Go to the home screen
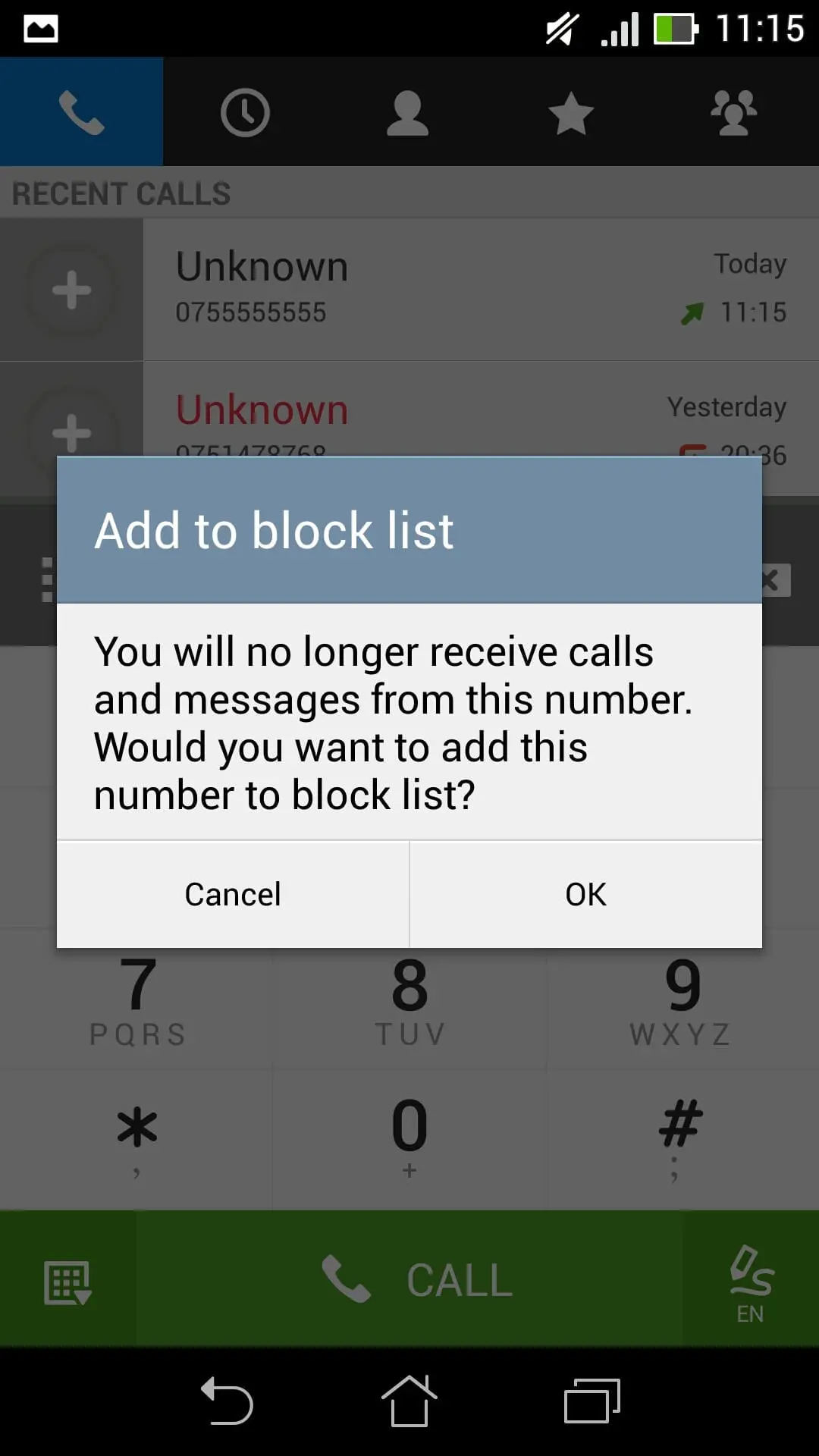This screenshot has height=1456, width=819. pyautogui.click(x=409, y=1401)
